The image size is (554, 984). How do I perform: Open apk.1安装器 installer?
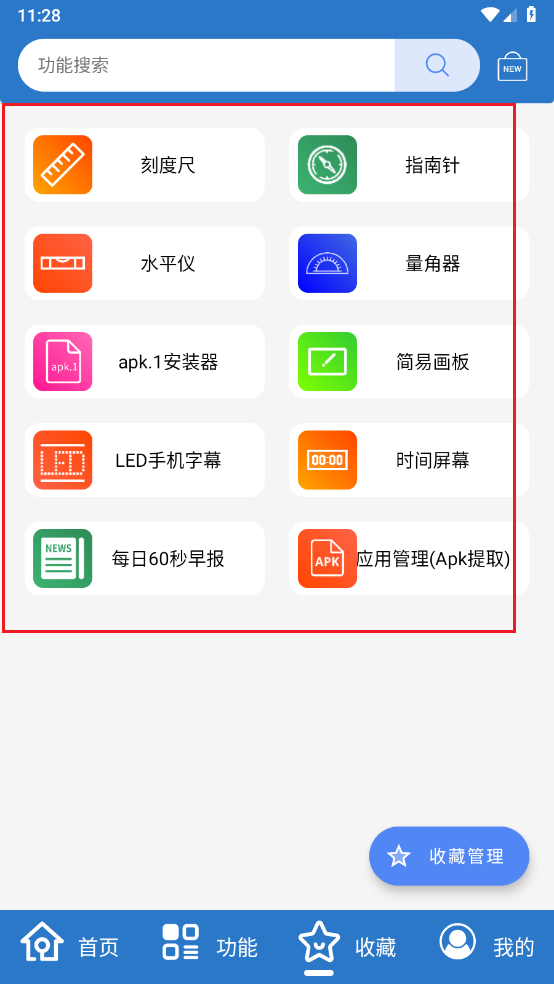tap(145, 361)
